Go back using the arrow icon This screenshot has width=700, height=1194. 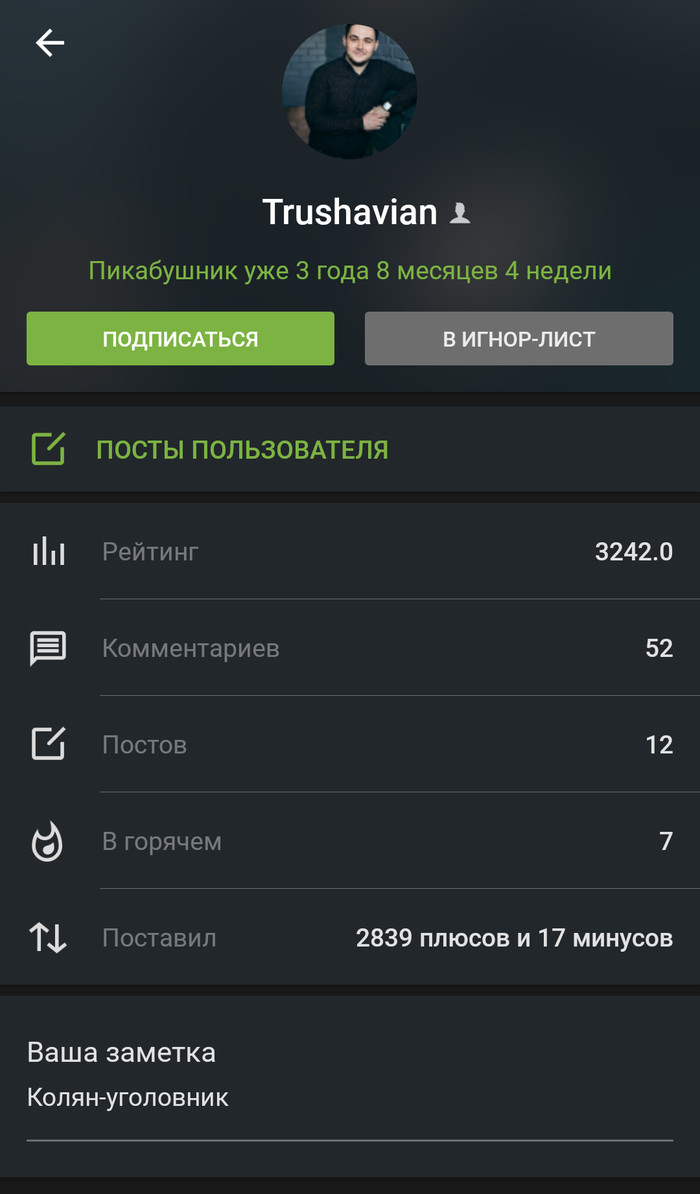50,42
